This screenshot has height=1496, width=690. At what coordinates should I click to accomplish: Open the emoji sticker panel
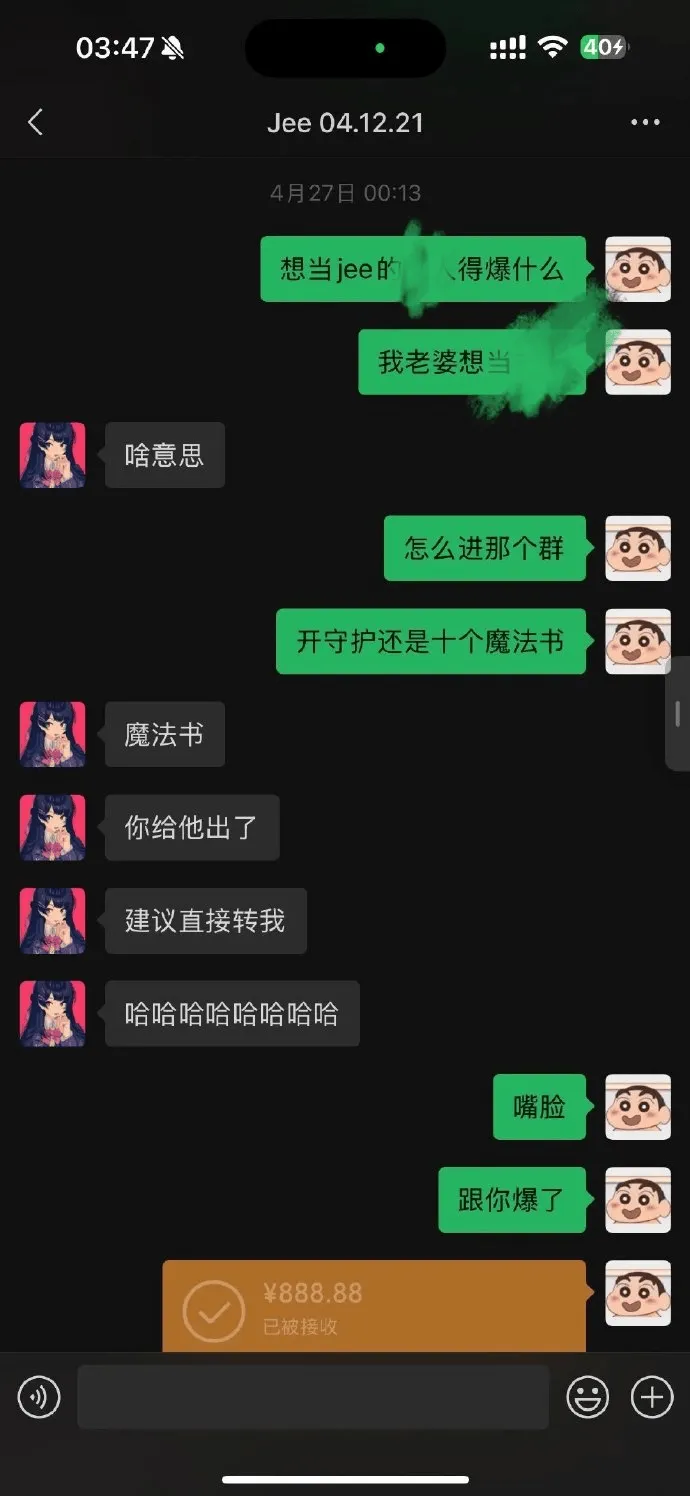coord(588,1397)
